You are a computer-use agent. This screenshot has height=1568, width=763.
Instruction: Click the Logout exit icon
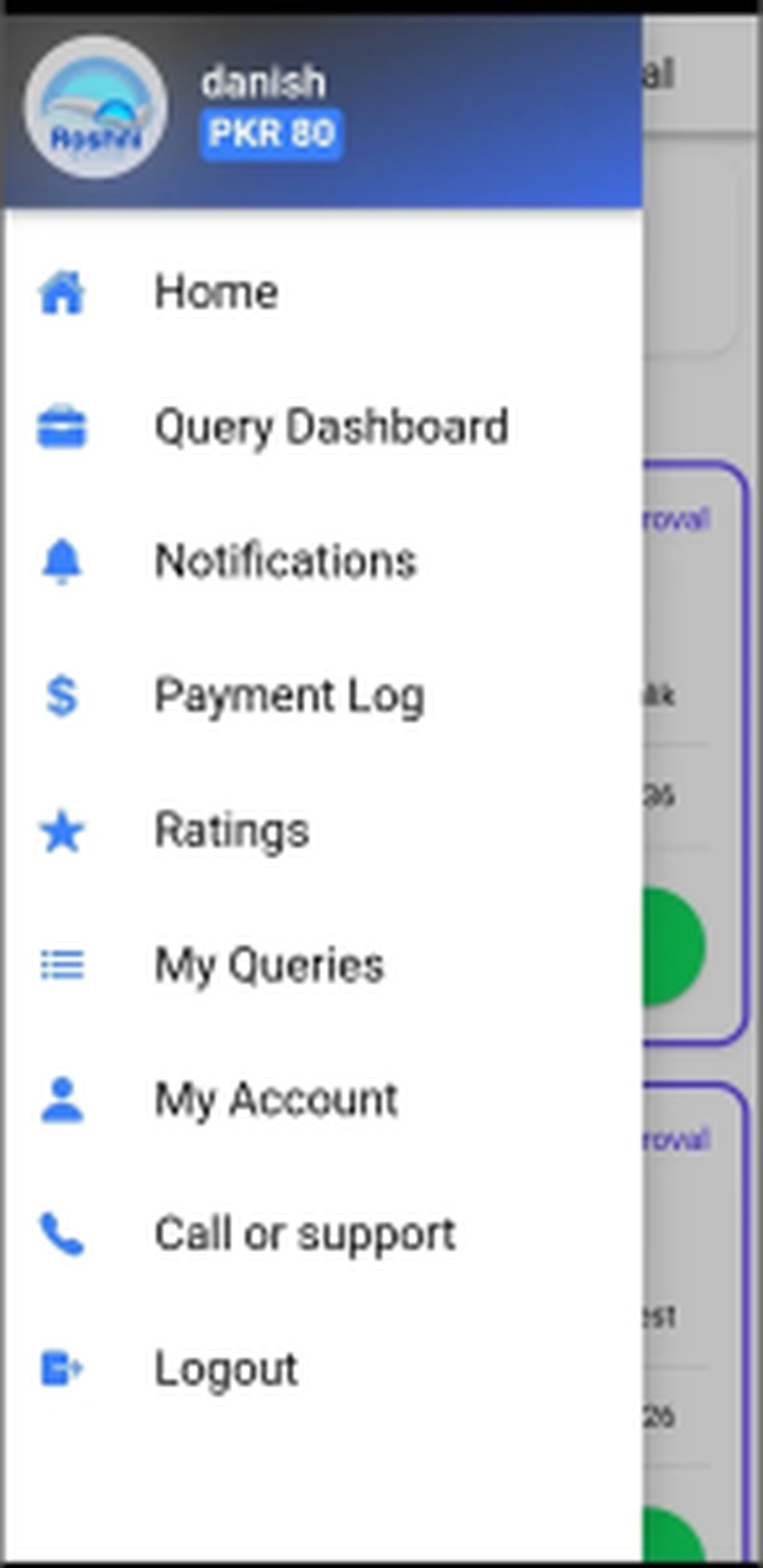63,1368
